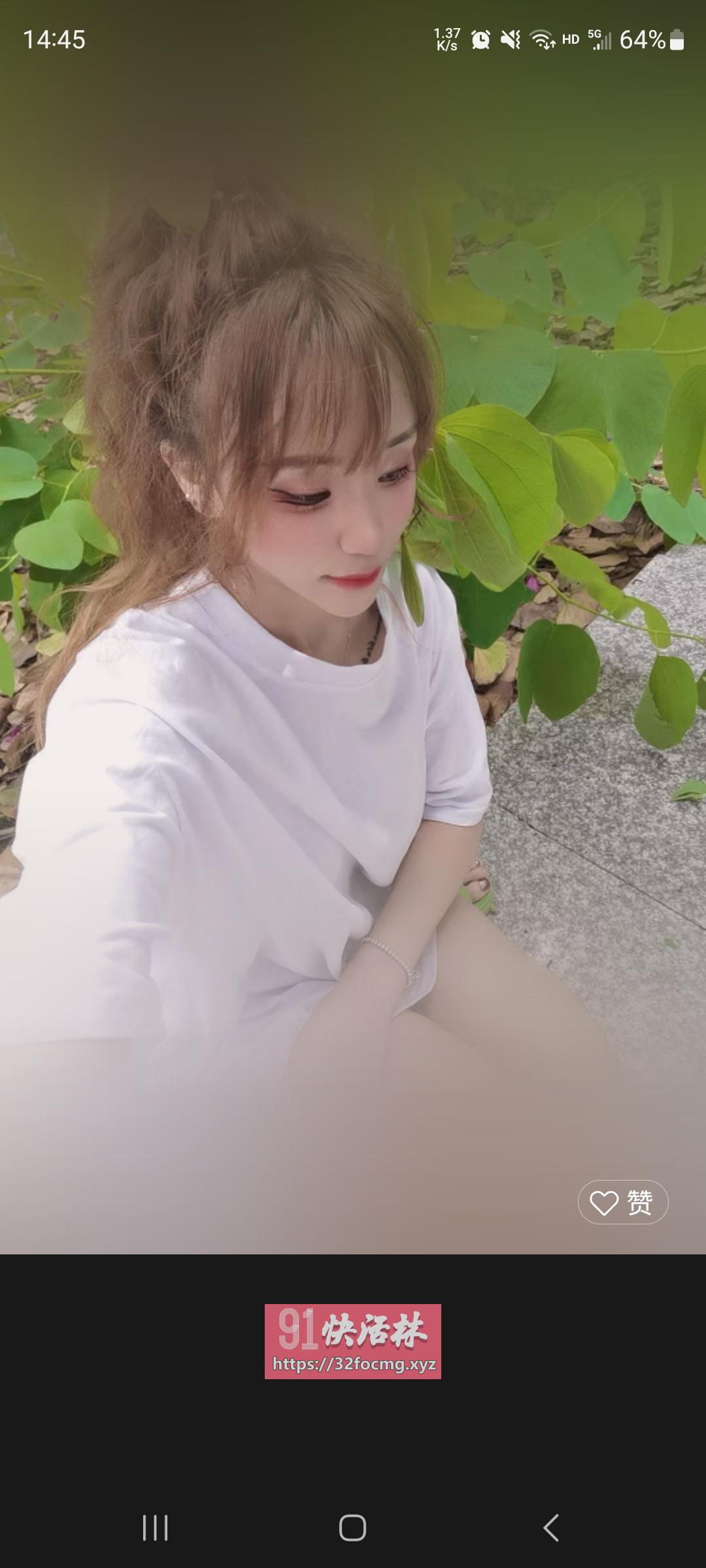Like the photo with the 赞 button
Viewport: 706px width, 1568px height.
pos(622,1202)
